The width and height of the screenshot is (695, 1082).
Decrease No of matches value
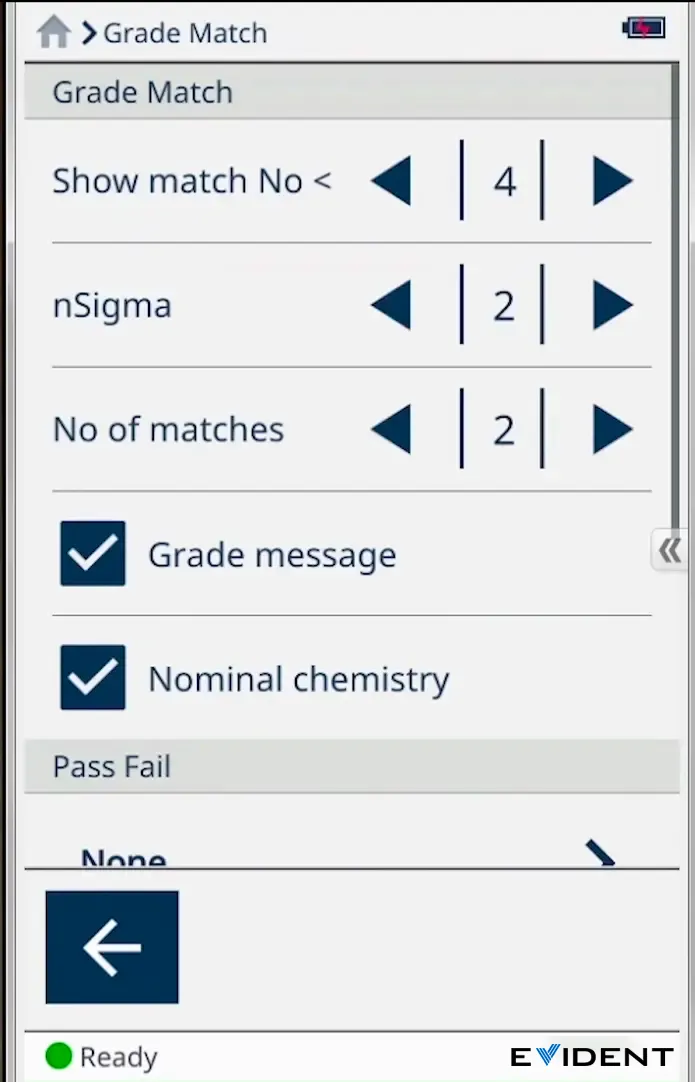(x=391, y=430)
